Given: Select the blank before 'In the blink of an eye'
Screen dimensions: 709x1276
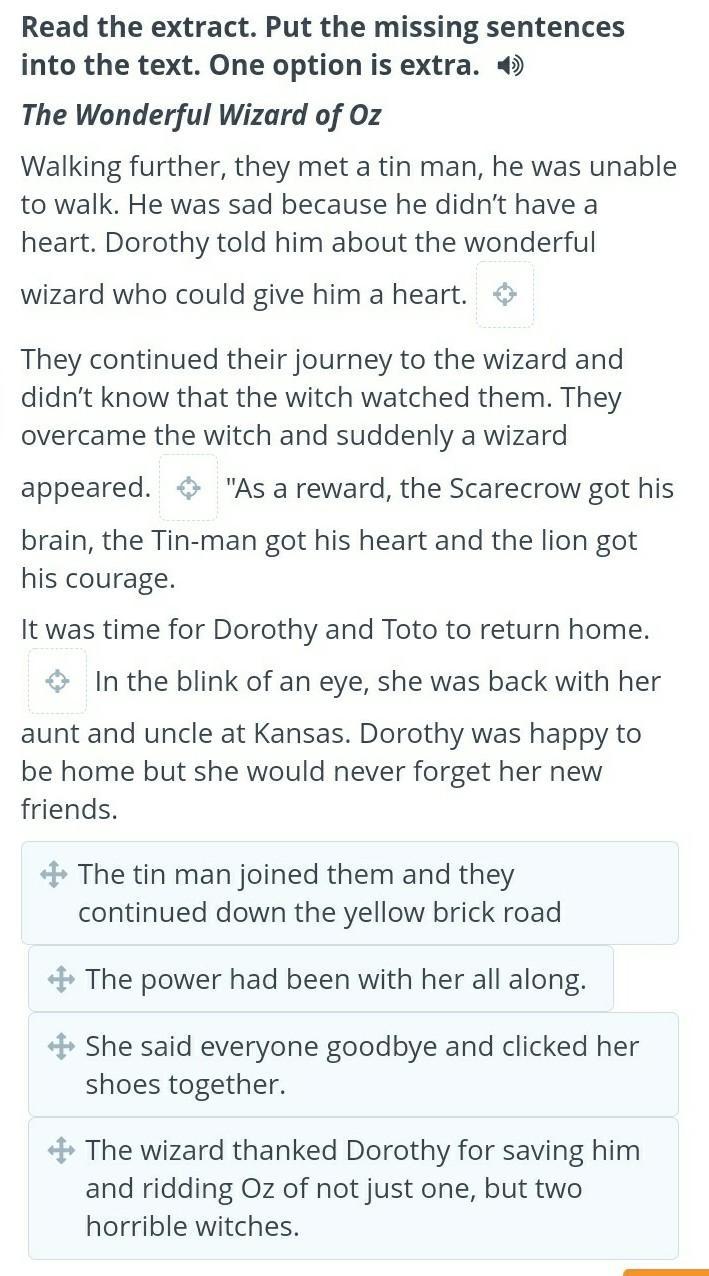Looking at the screenshot, I should click(58, 681).
